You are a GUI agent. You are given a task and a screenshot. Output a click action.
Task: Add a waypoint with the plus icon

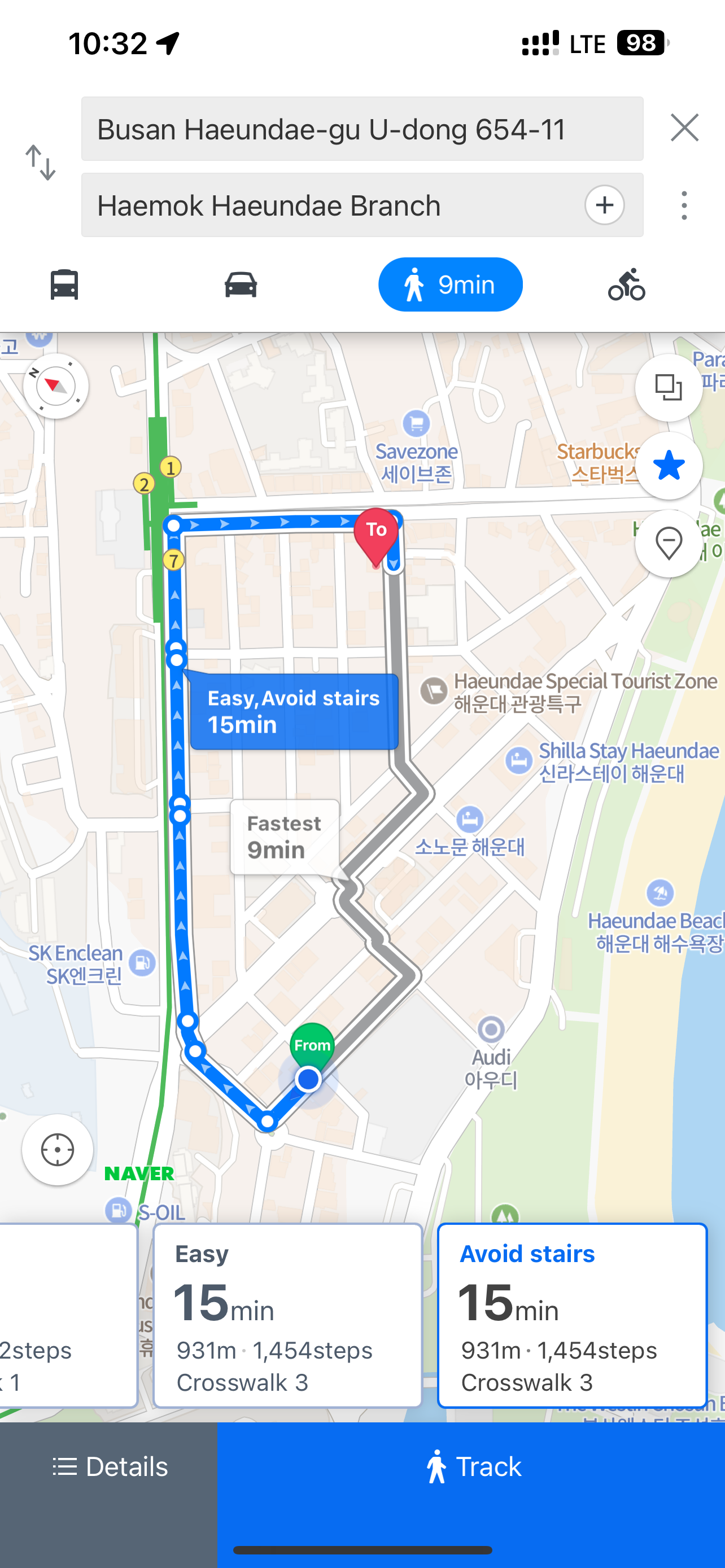pyautogui.click(x=604, y=206)
